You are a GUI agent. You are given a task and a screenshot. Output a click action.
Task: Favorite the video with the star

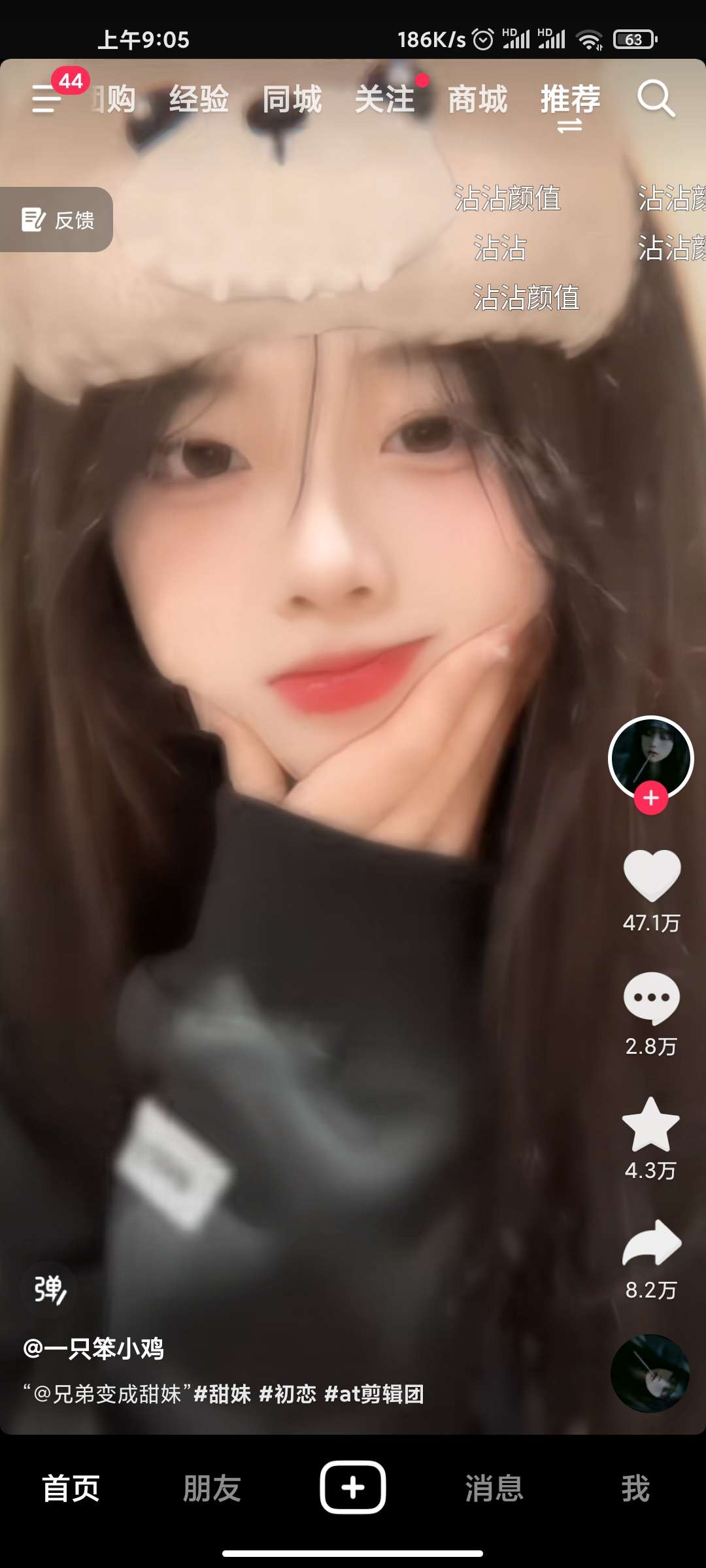650,1125
